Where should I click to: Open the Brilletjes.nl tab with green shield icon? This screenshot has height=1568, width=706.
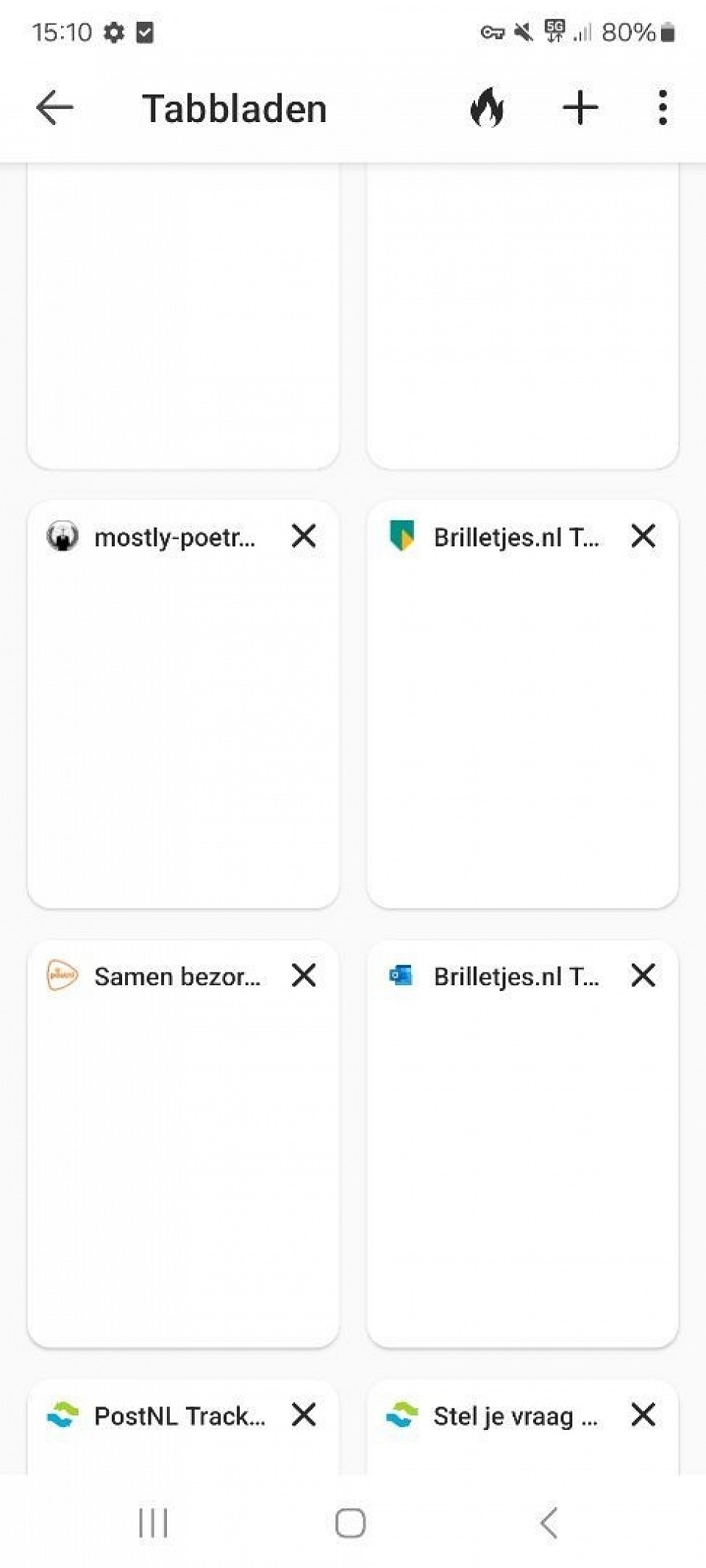coord(522,720)
